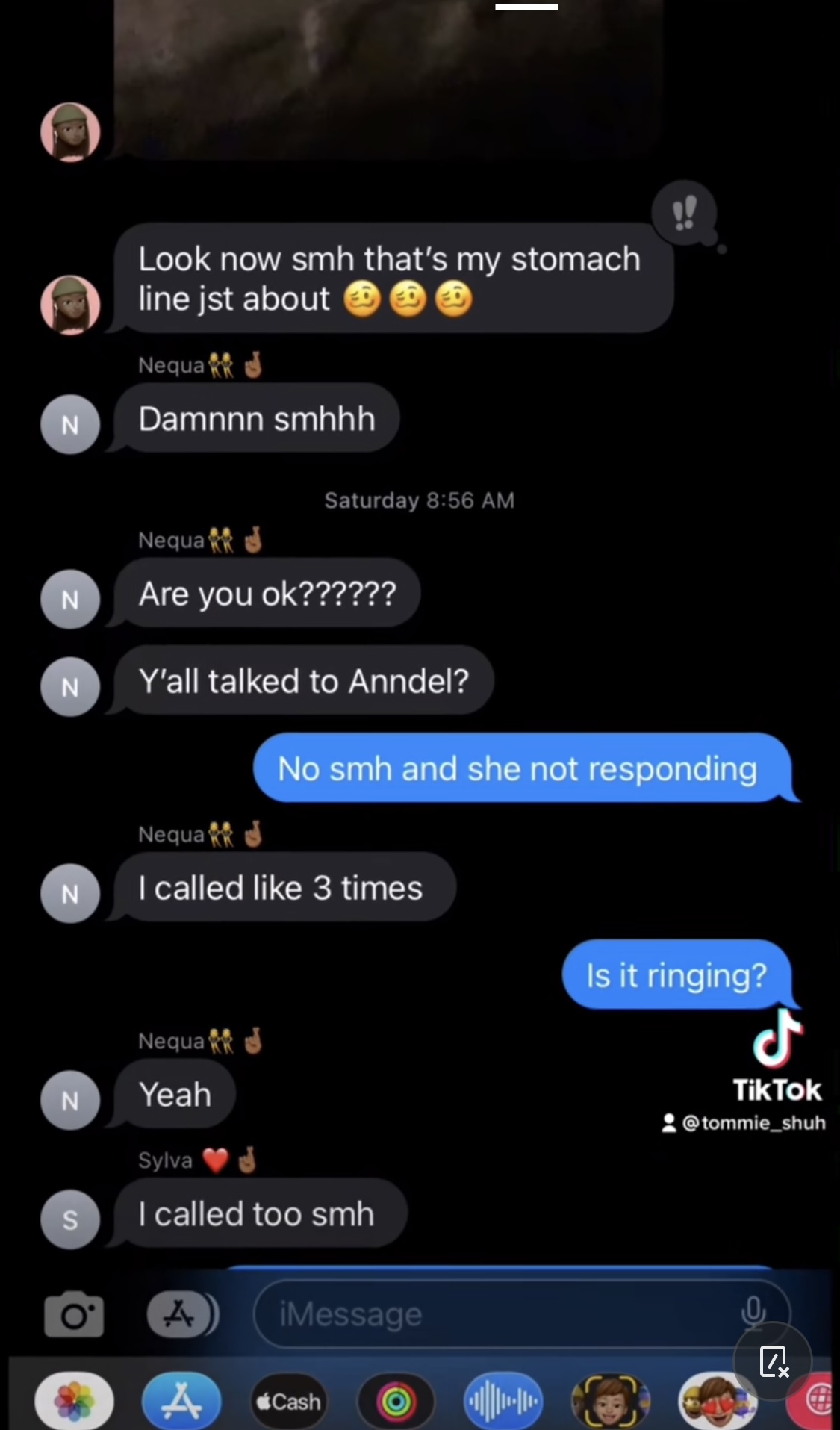840x1430 pixels.
Task: Open the App Store in the app drawer
Action: point(181,1402)
